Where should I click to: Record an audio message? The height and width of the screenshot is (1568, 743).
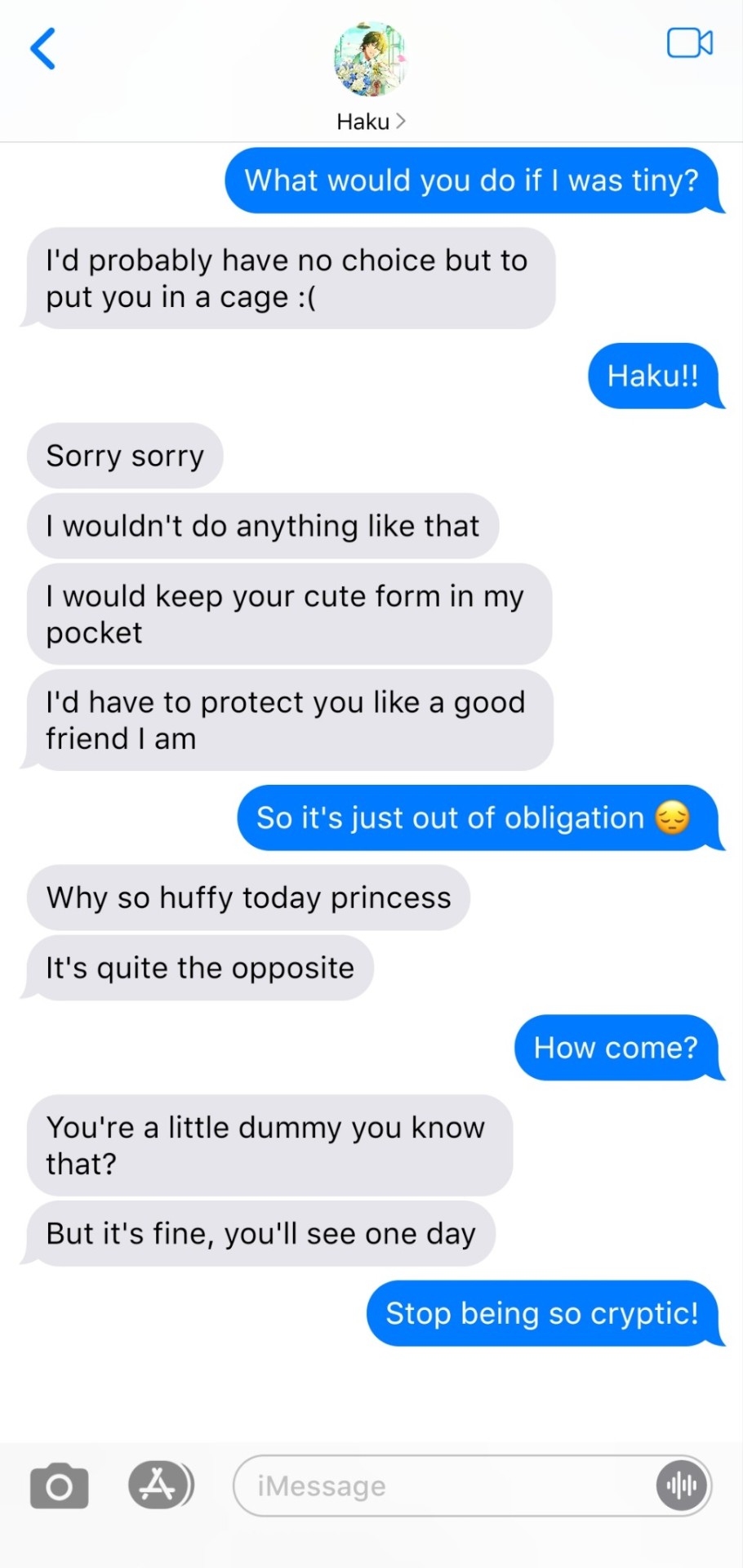point(682,1486)
